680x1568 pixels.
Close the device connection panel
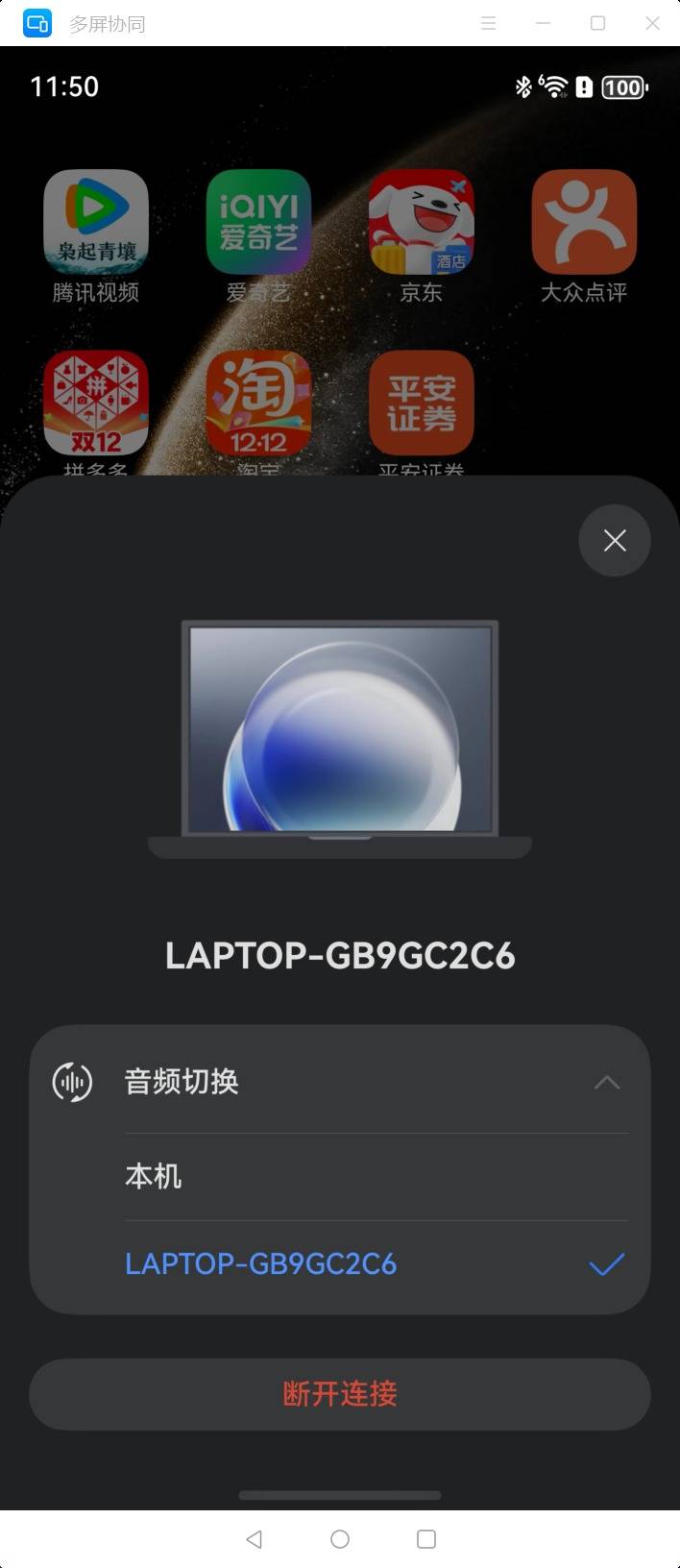pos(615,540)
